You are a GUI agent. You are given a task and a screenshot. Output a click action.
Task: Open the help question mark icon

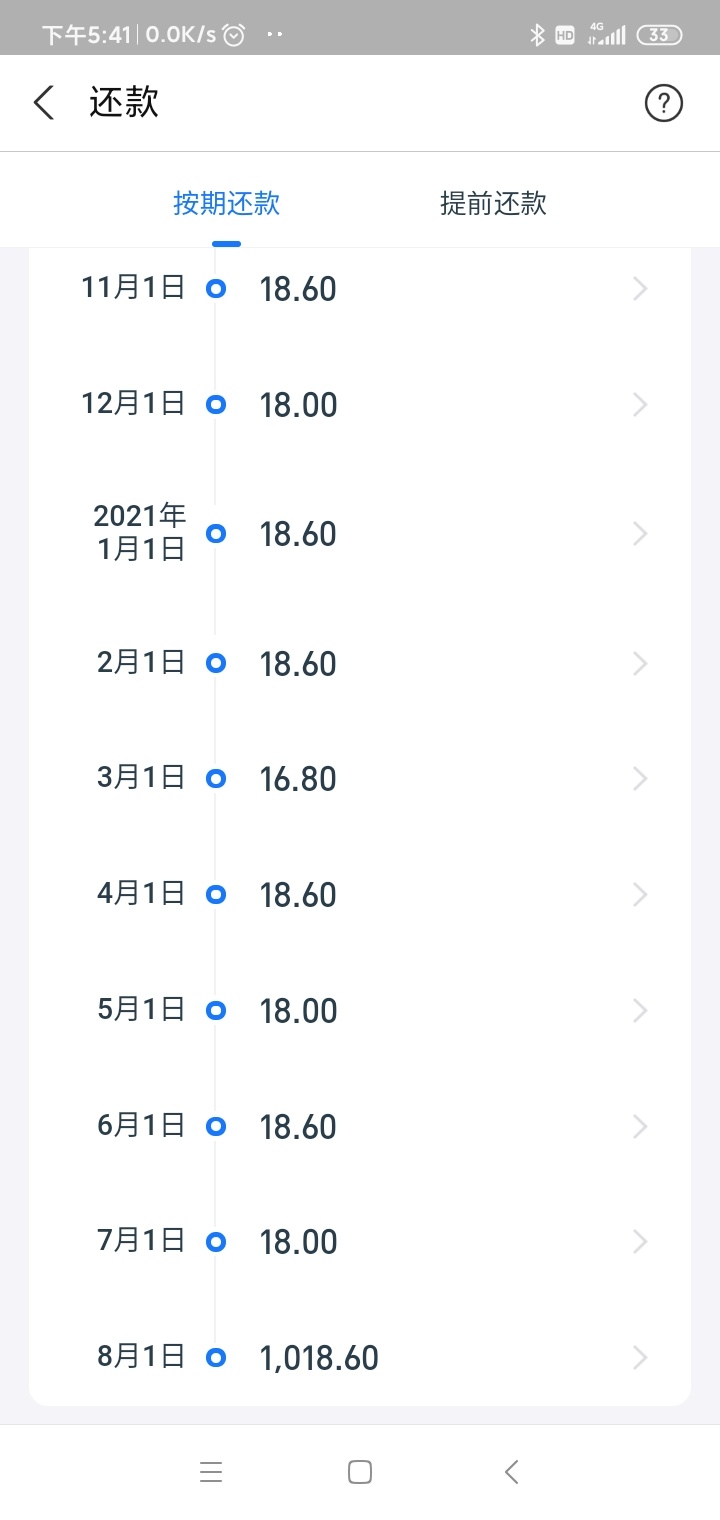[664, 103]
